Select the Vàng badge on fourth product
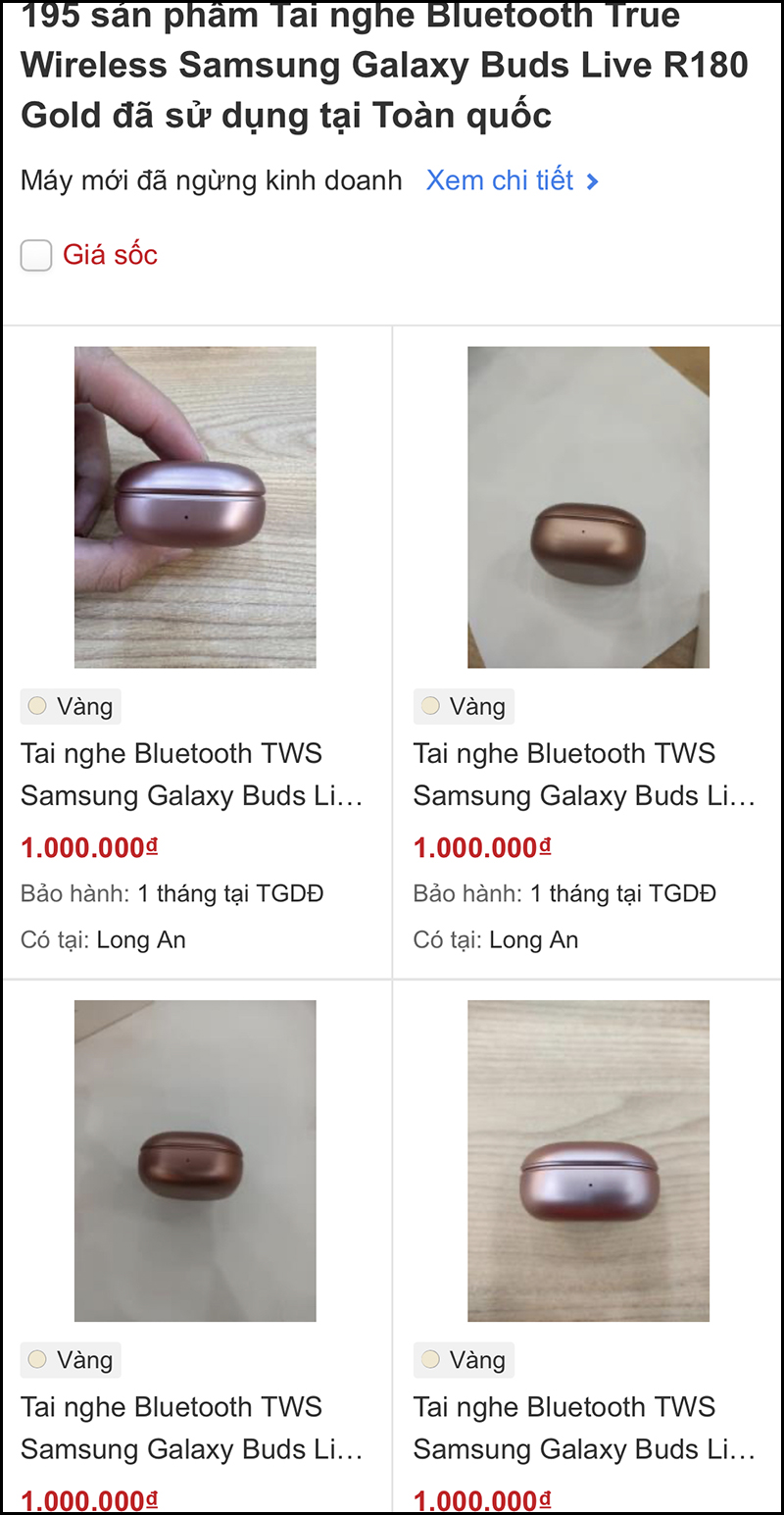 463,1360
